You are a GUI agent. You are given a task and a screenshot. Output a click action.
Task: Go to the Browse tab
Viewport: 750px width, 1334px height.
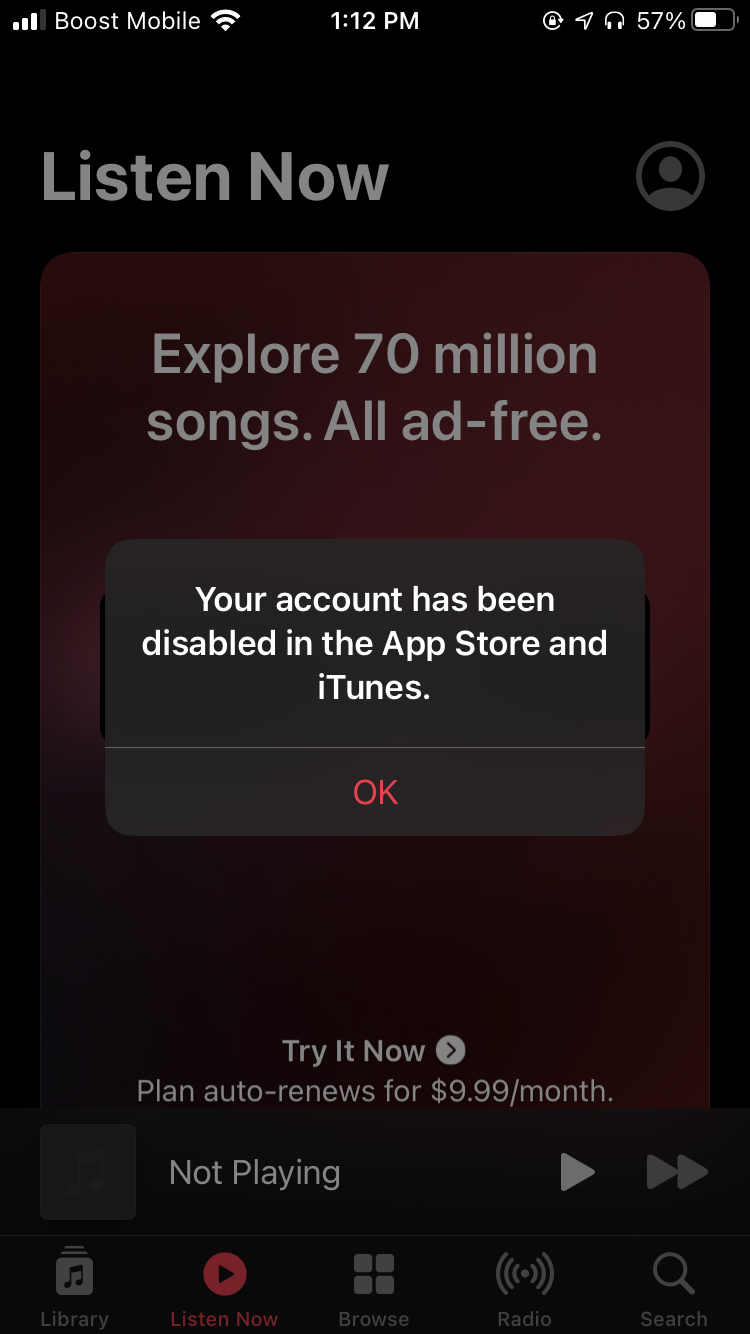[x=374, y=1288]
